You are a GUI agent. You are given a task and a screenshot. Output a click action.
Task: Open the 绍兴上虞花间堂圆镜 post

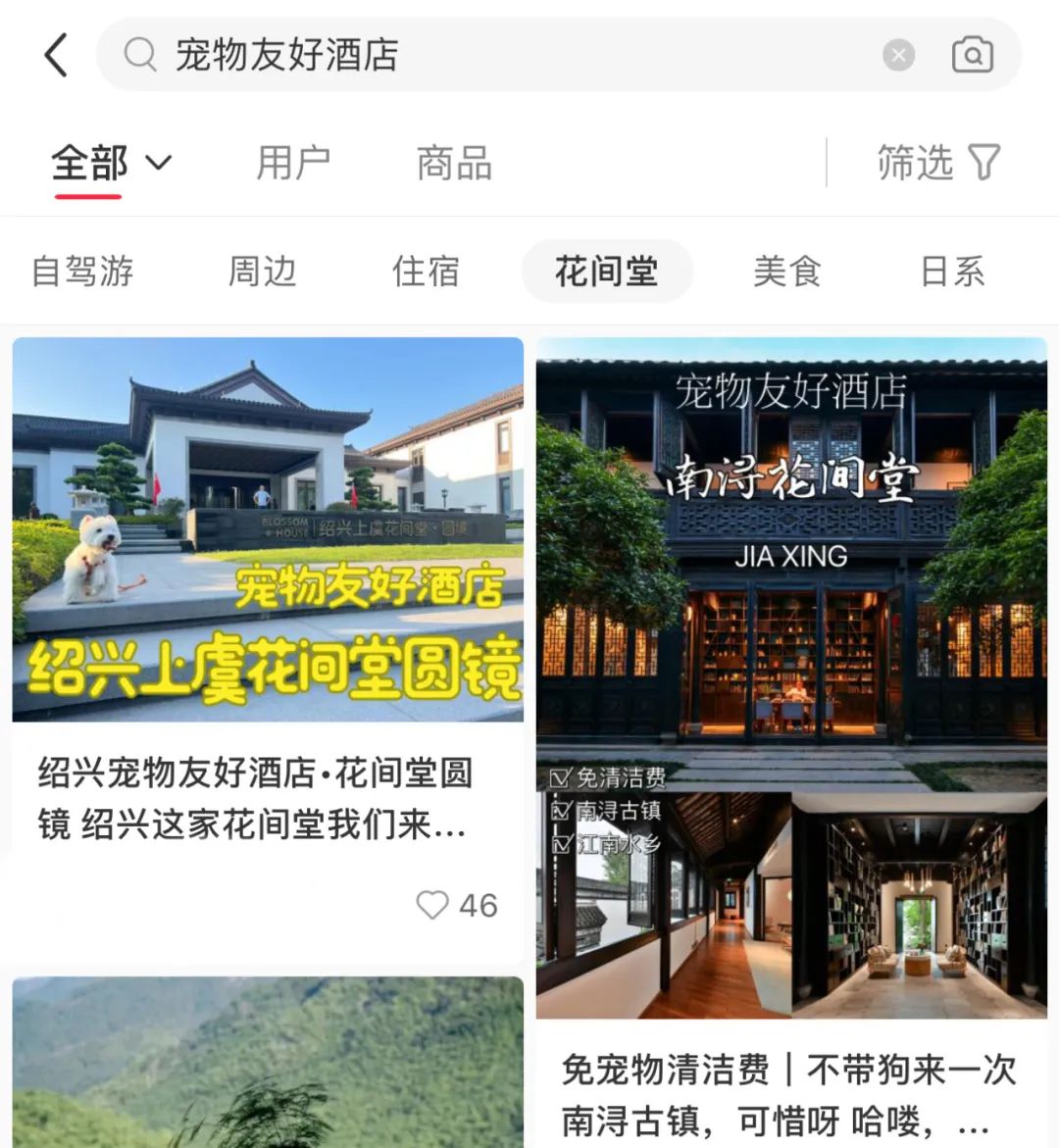(268, 529)
